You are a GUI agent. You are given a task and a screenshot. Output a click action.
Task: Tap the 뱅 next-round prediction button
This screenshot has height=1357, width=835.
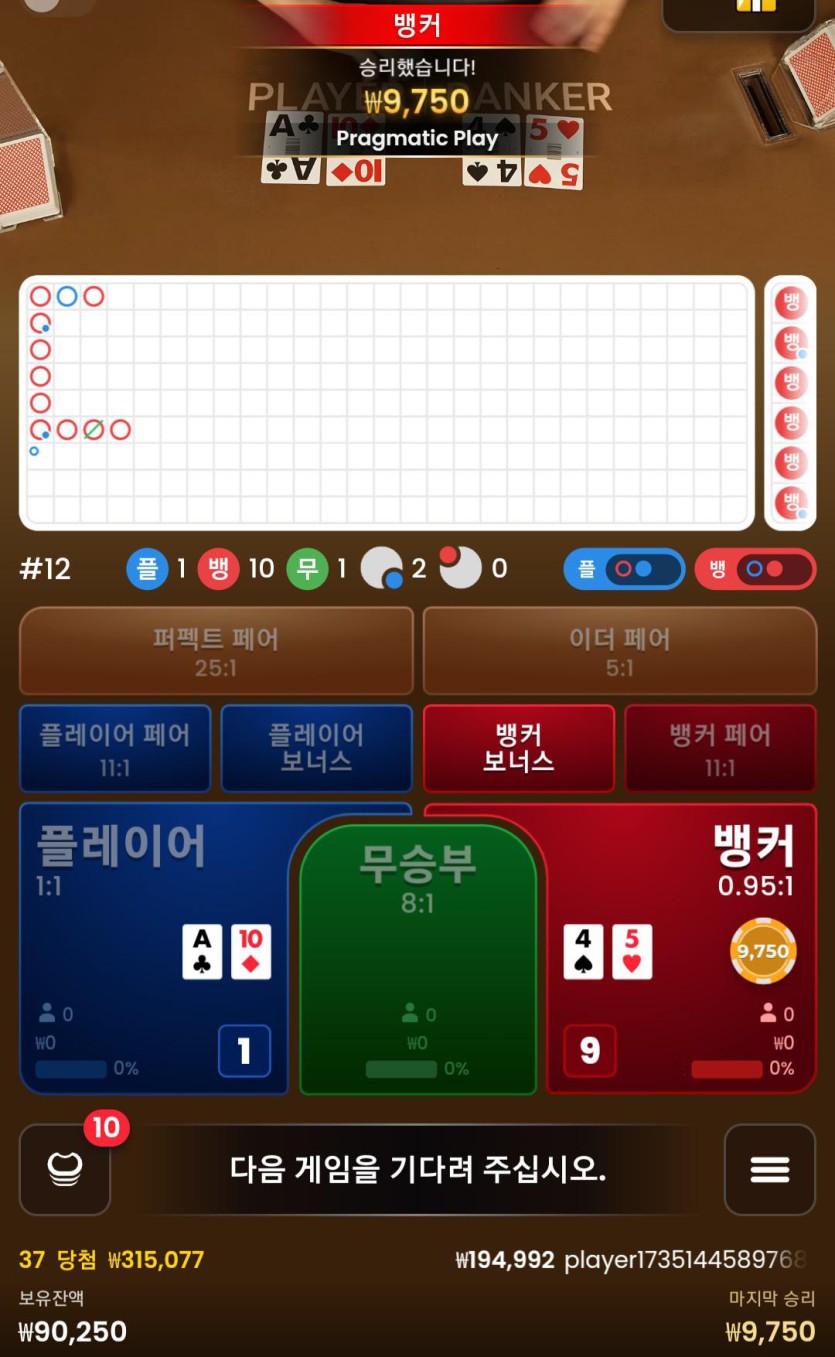pyautogui.click(x=755, y=569)
